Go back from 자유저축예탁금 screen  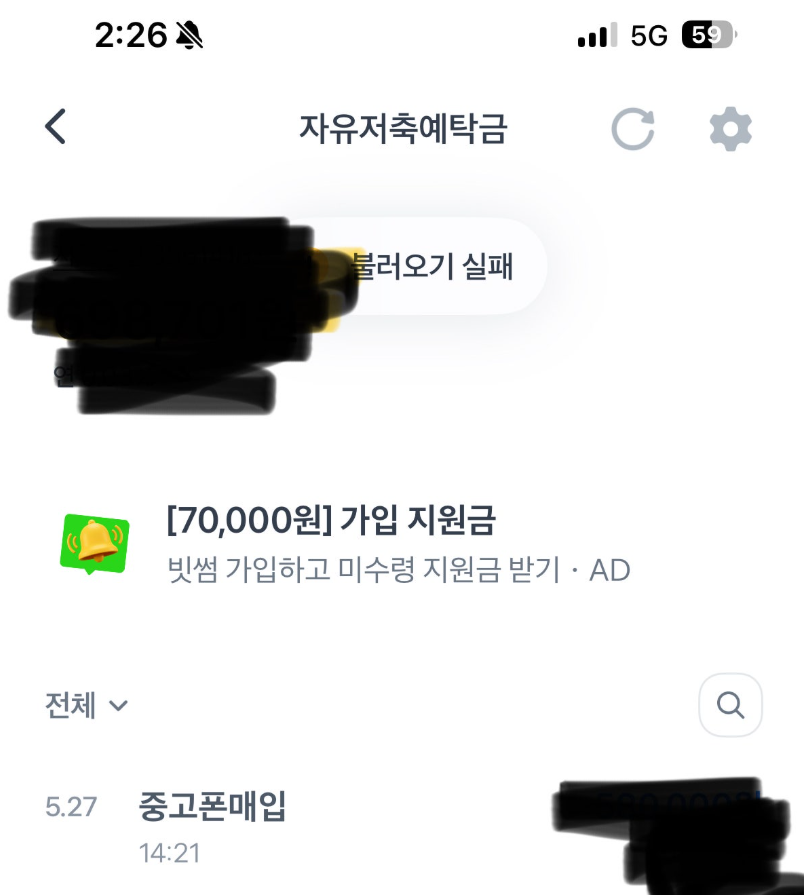tap(56, 128)
